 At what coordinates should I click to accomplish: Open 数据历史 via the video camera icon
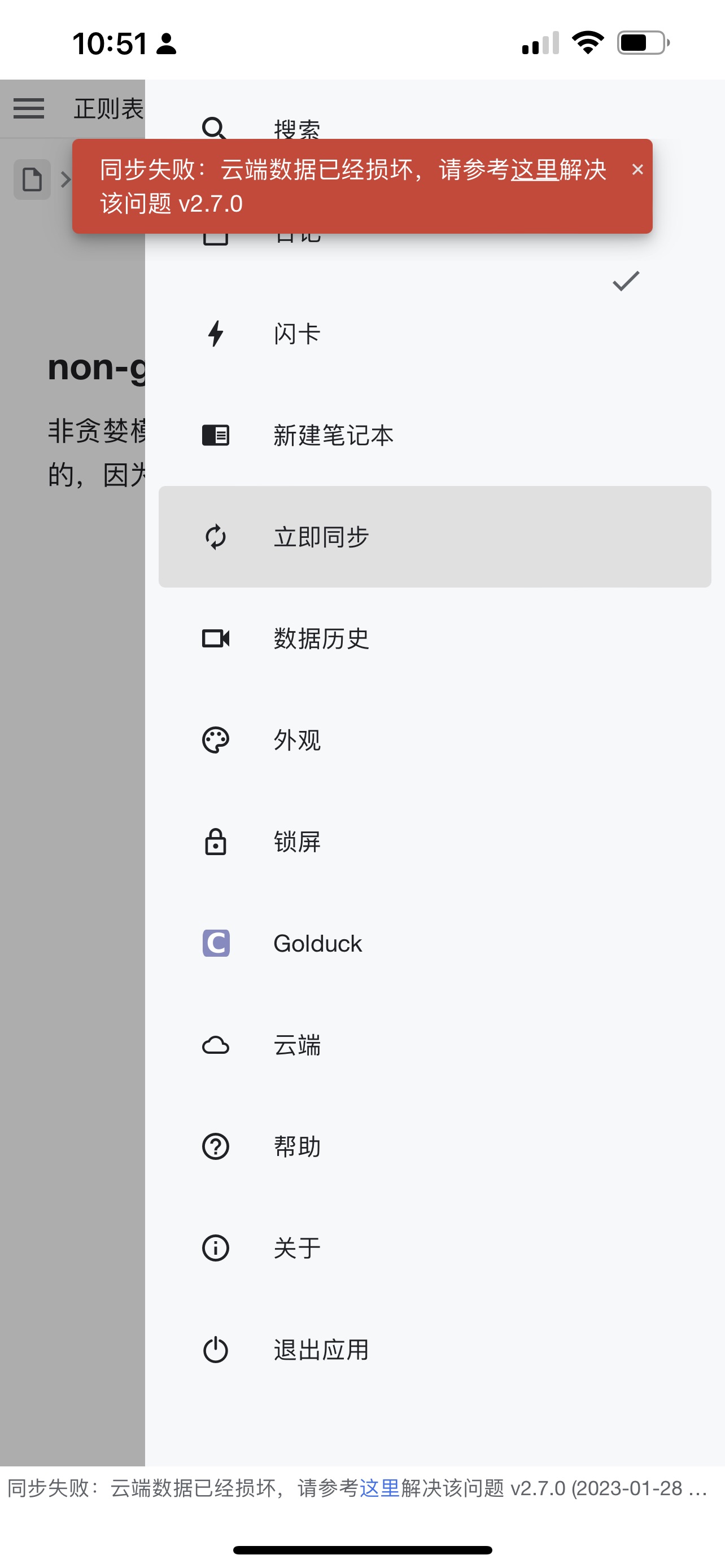coord(216,638)
